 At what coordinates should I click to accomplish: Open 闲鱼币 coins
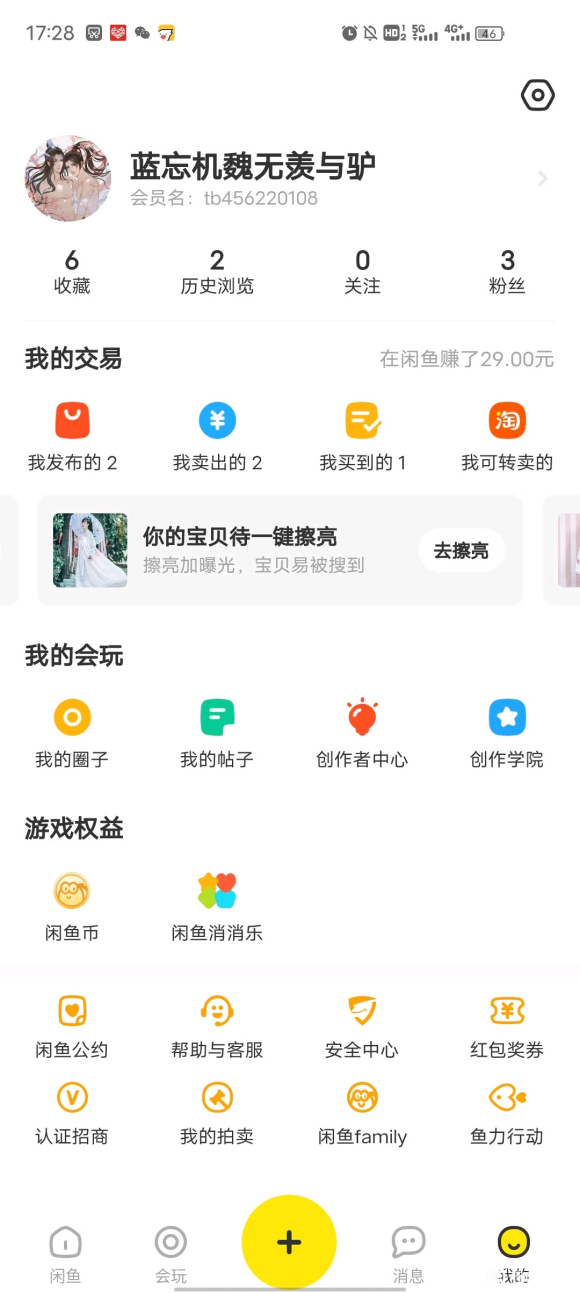pyautogui.click(x=72, y=907)
